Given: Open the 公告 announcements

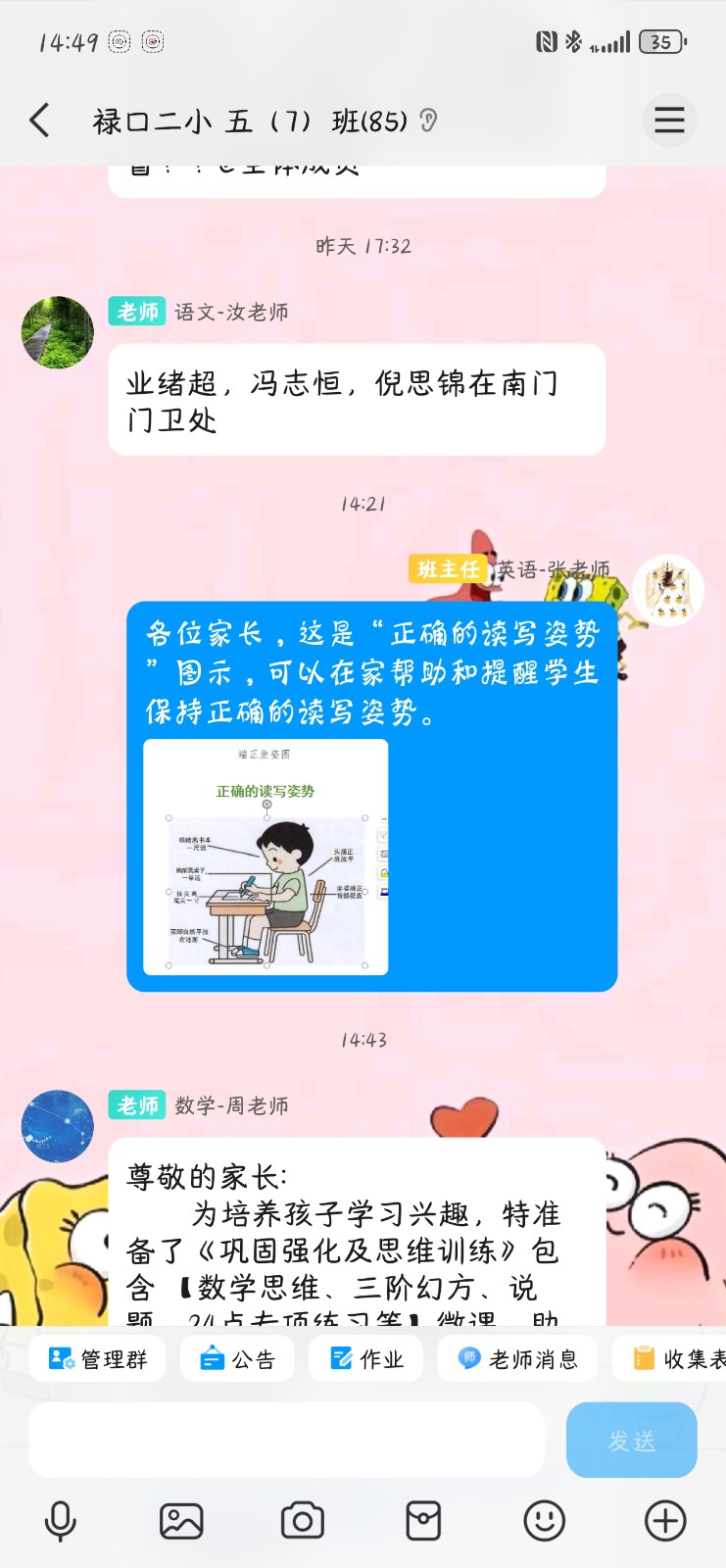Looking at the screenshot, I should pyautogui.click(x=238, y=1359).
